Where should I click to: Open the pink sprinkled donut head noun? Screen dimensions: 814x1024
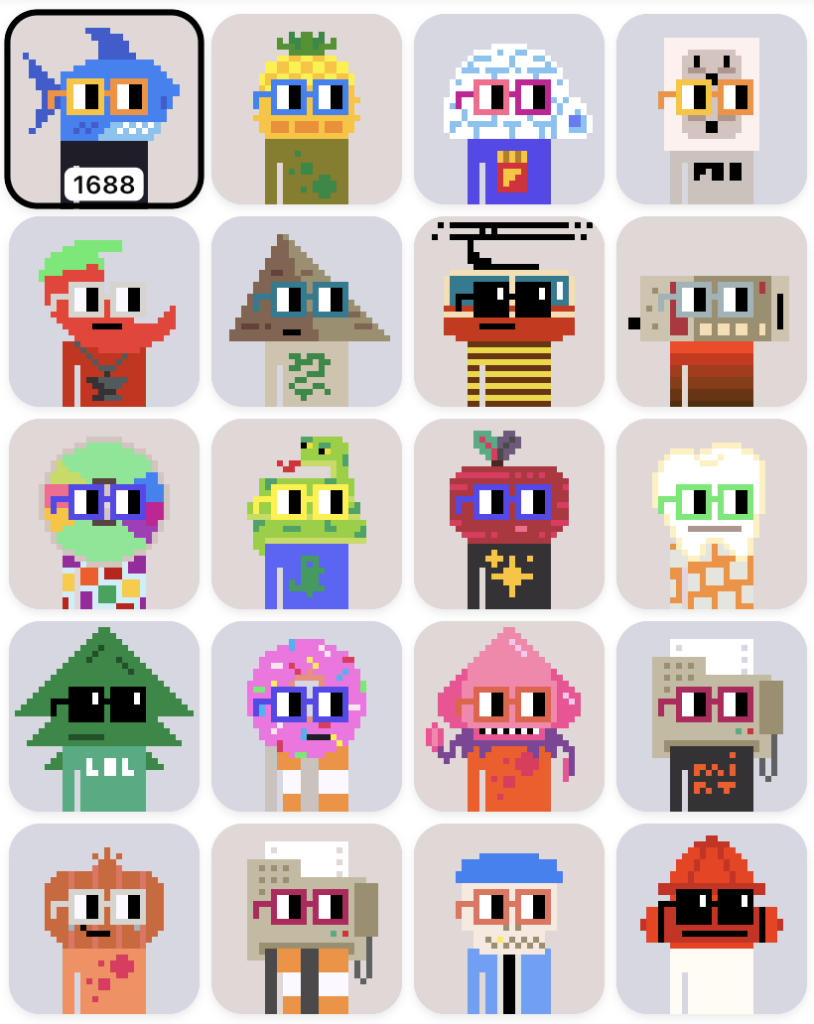[x=307, y=716]
